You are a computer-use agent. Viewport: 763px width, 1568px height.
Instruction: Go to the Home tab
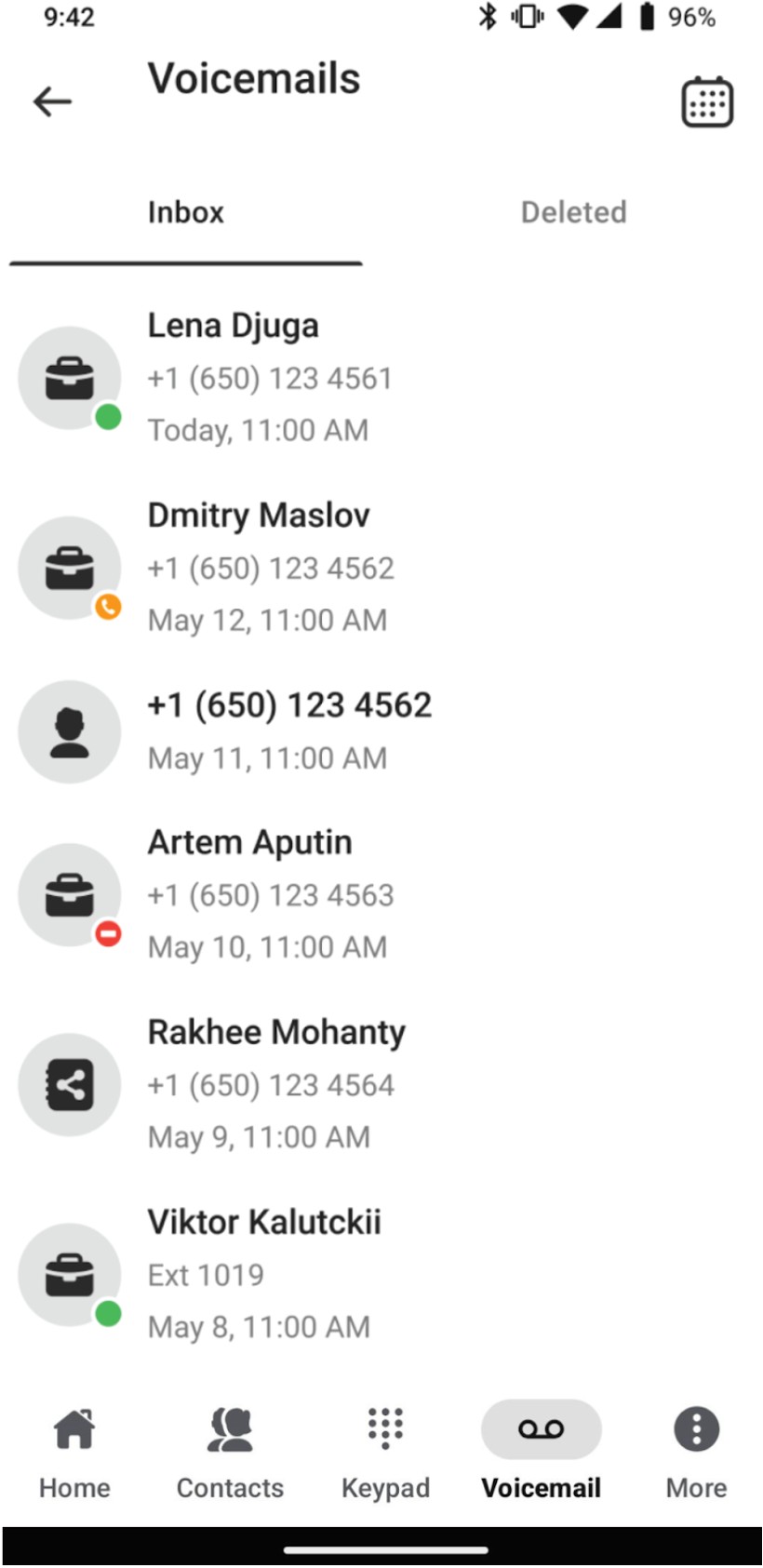tap(74, 1452)
